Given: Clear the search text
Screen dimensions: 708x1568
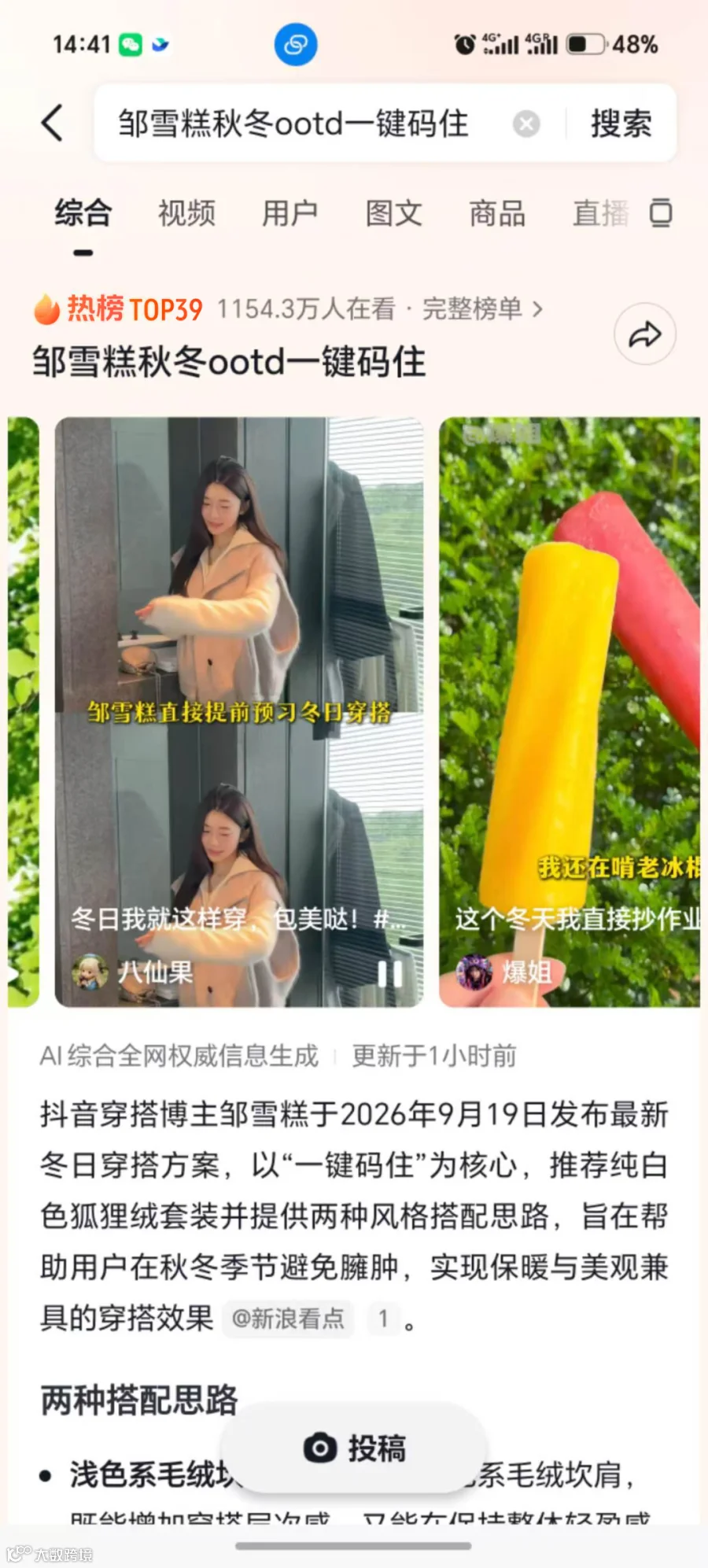Looking at the screenshot, I should [x=526, y=124].
